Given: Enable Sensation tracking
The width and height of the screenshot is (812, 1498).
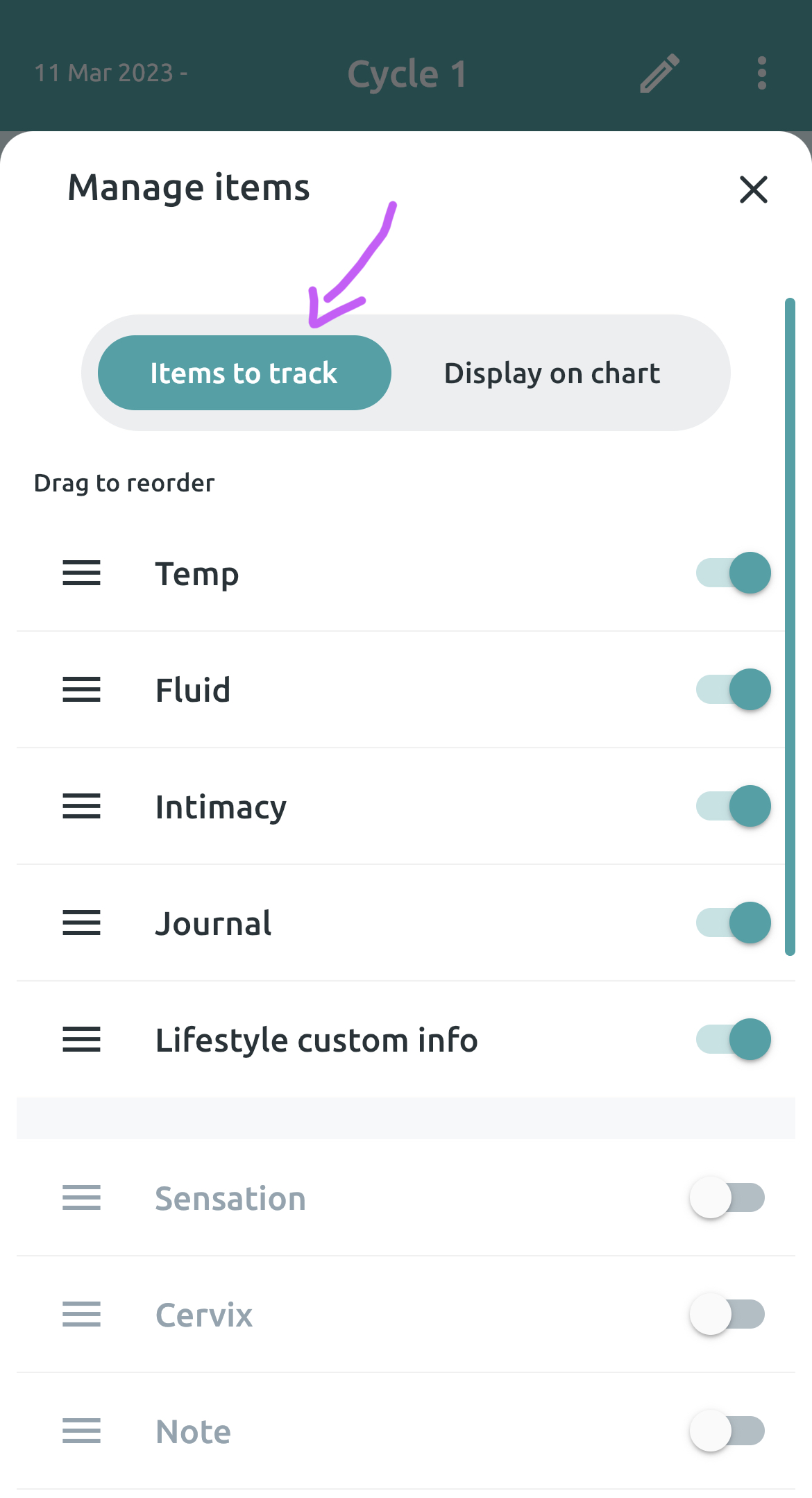Looking at the screenshot, I should 727,1198.
